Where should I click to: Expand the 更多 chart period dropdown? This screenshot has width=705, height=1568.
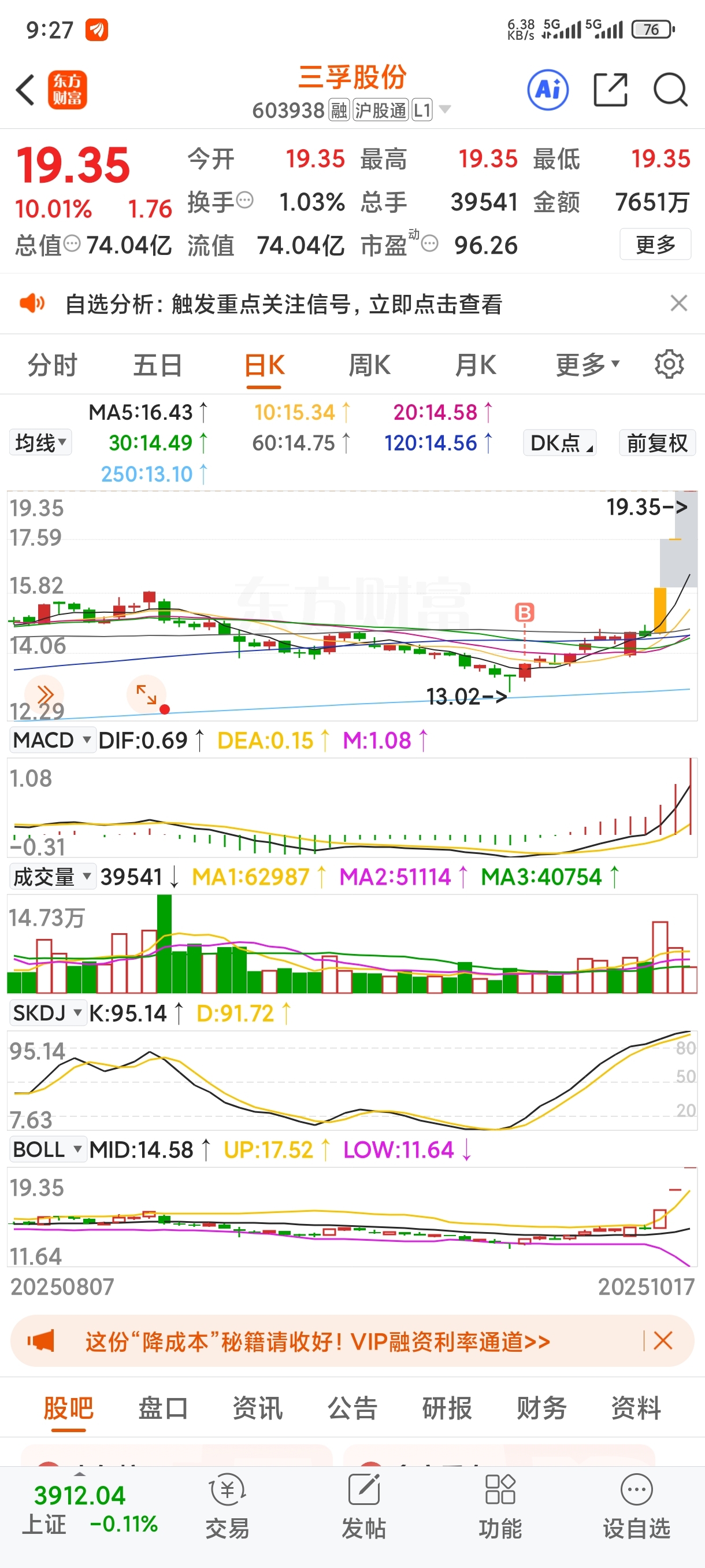[587, 365]
